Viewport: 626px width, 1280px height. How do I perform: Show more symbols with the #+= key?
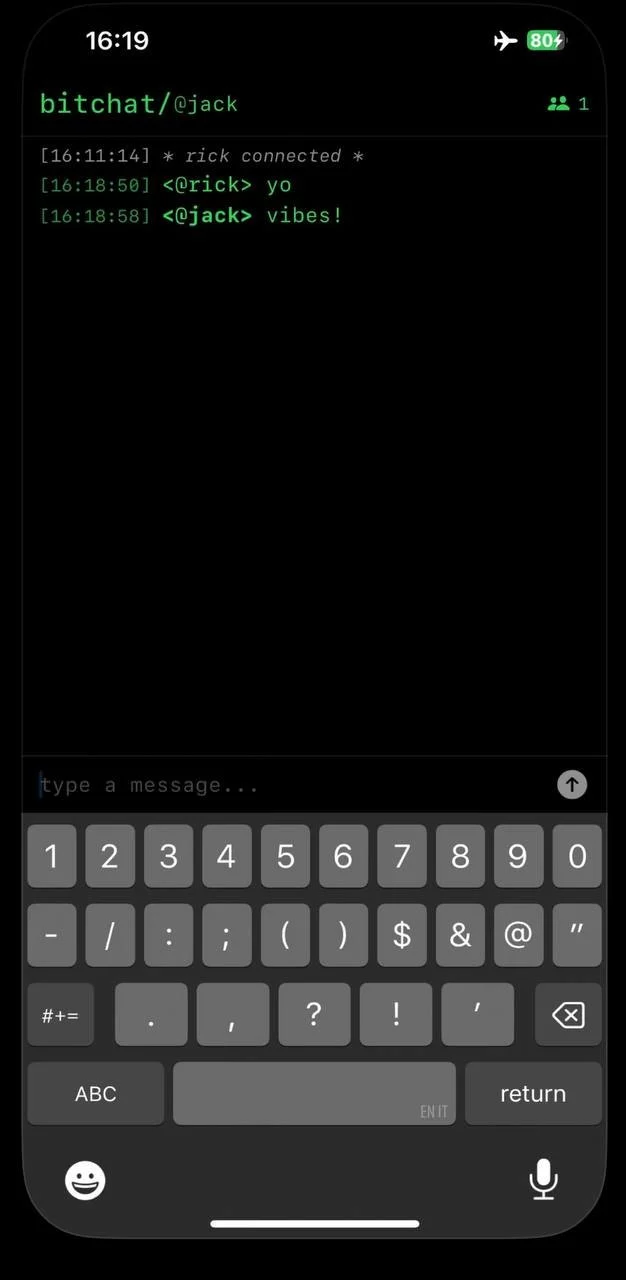click(60, 1015)
